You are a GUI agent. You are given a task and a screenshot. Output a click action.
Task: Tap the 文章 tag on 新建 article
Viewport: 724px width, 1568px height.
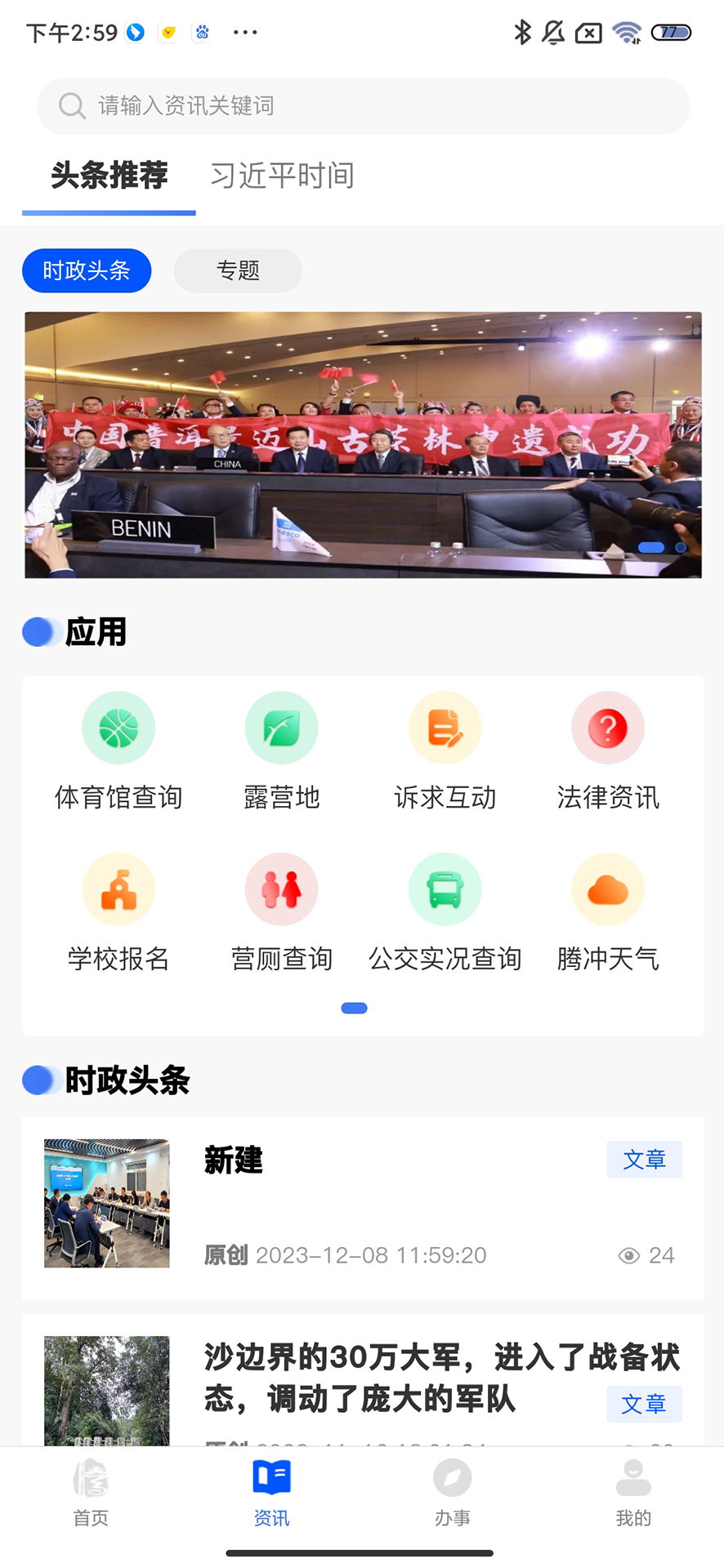644,1159
